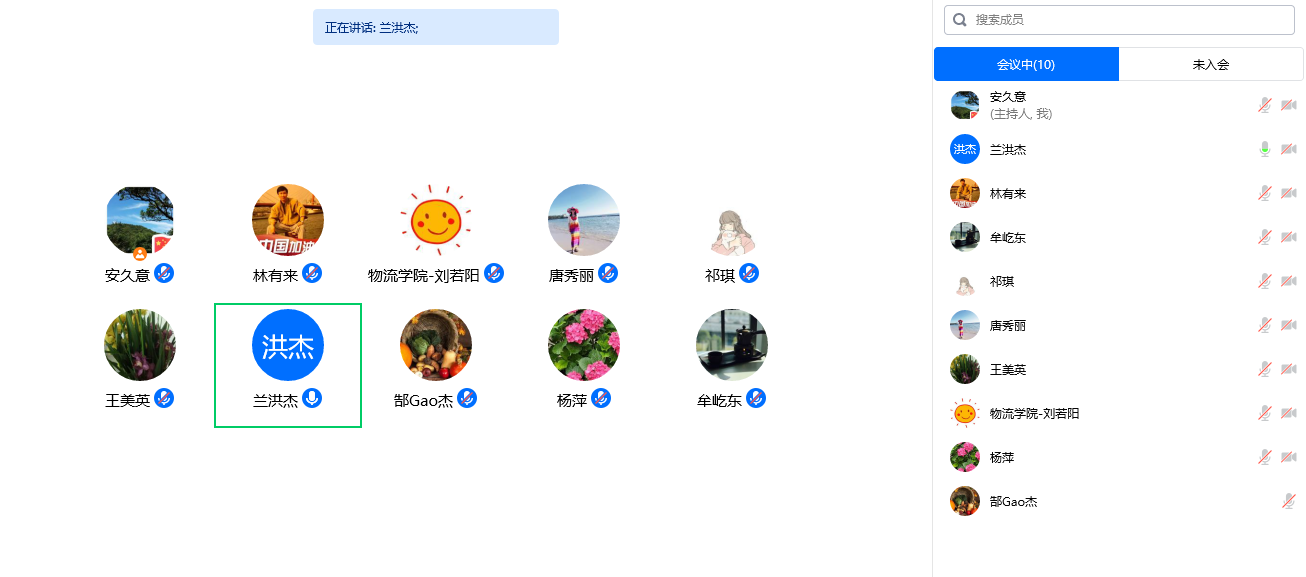Select 物流学院-刘若阳 in the member list
This screenshot has width=1306, height=577.
click(1034, 413)
